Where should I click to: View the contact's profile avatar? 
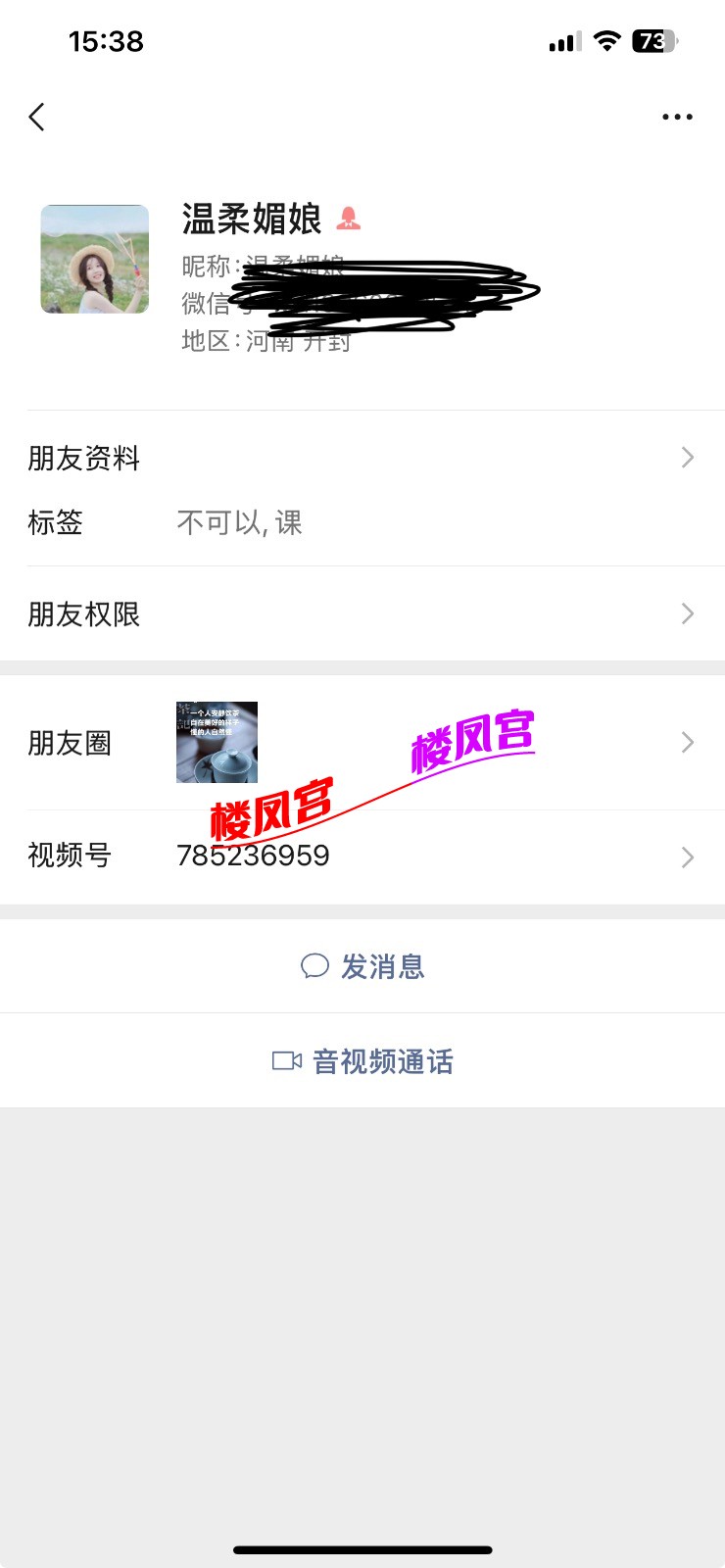tap(95, 260)
